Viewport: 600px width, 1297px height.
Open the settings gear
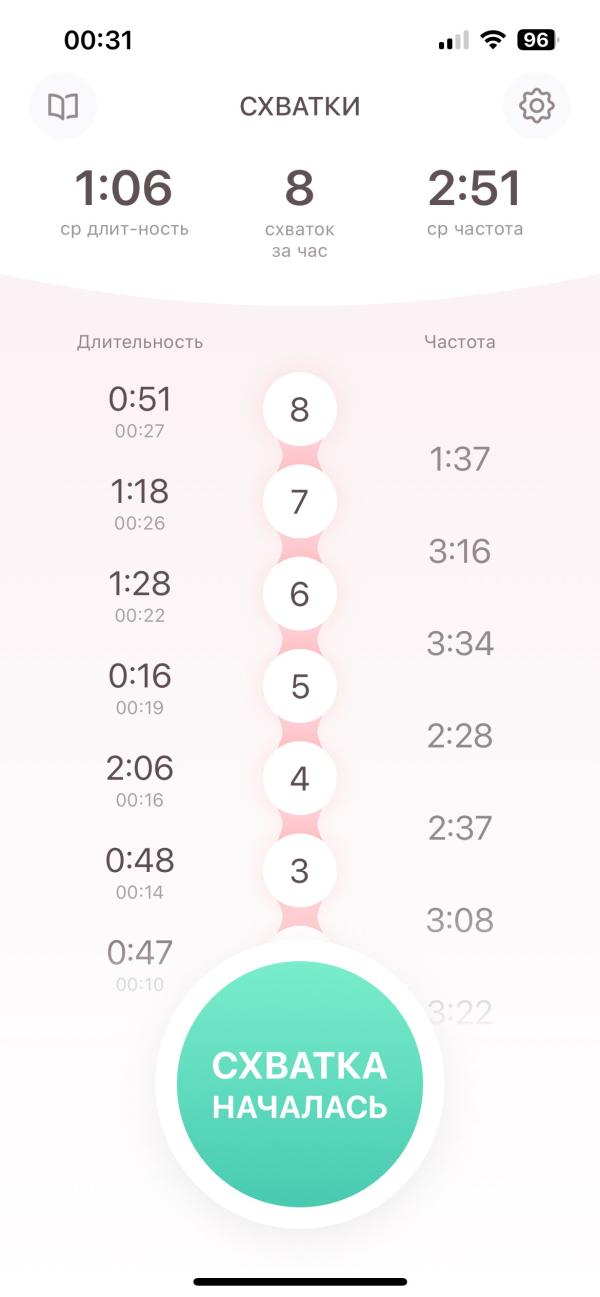pos(537,106)
